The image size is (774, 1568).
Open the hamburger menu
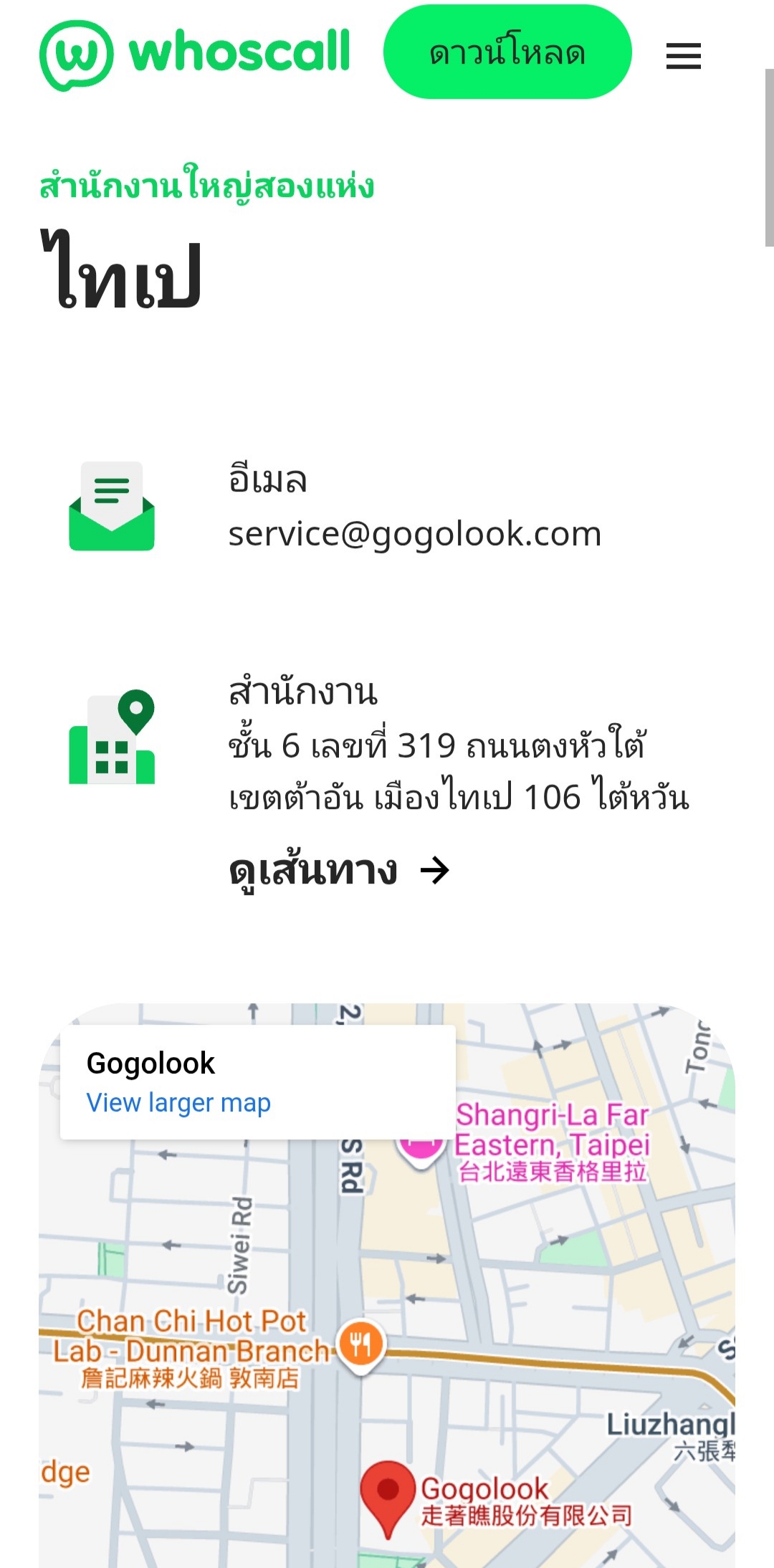coord(683,55)
